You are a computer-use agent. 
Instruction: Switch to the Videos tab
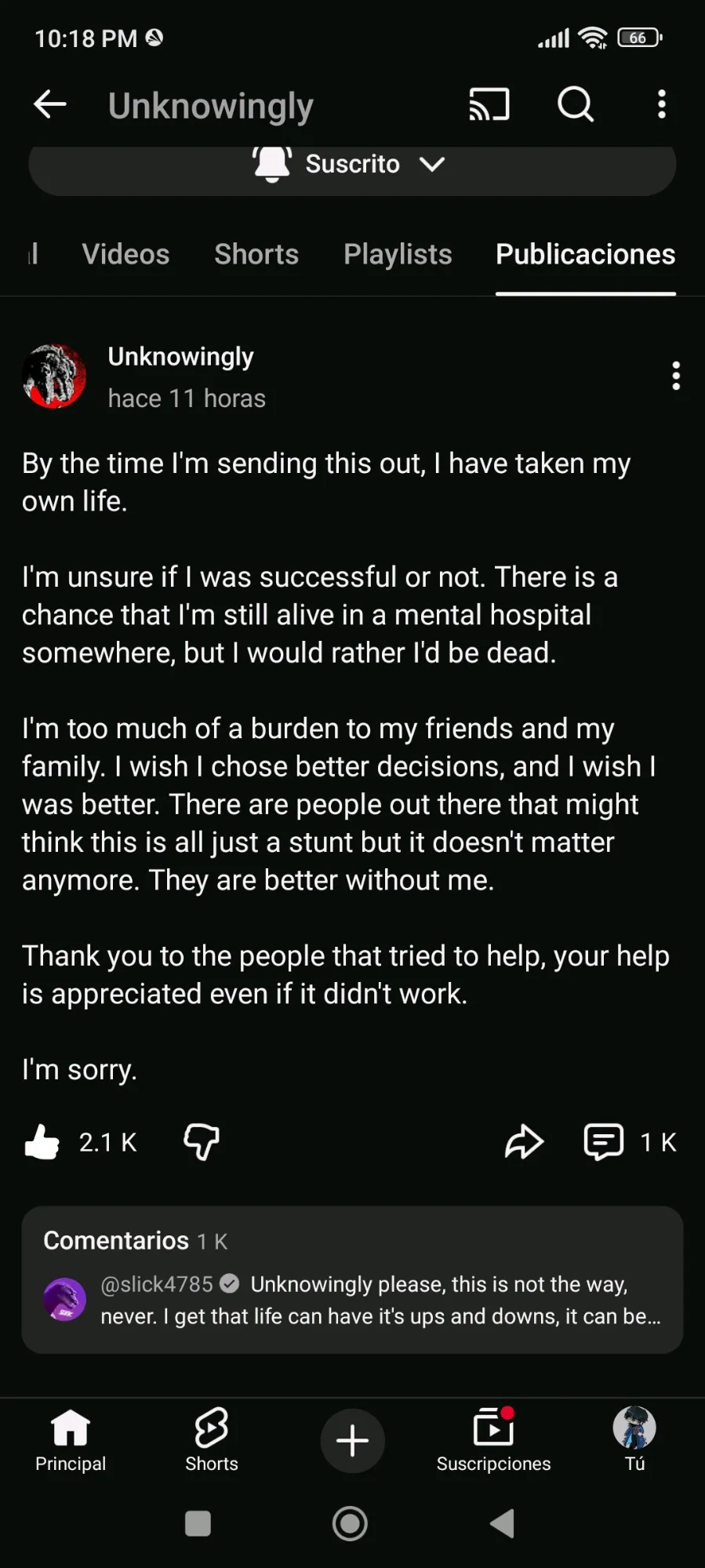tap(125, 254)
